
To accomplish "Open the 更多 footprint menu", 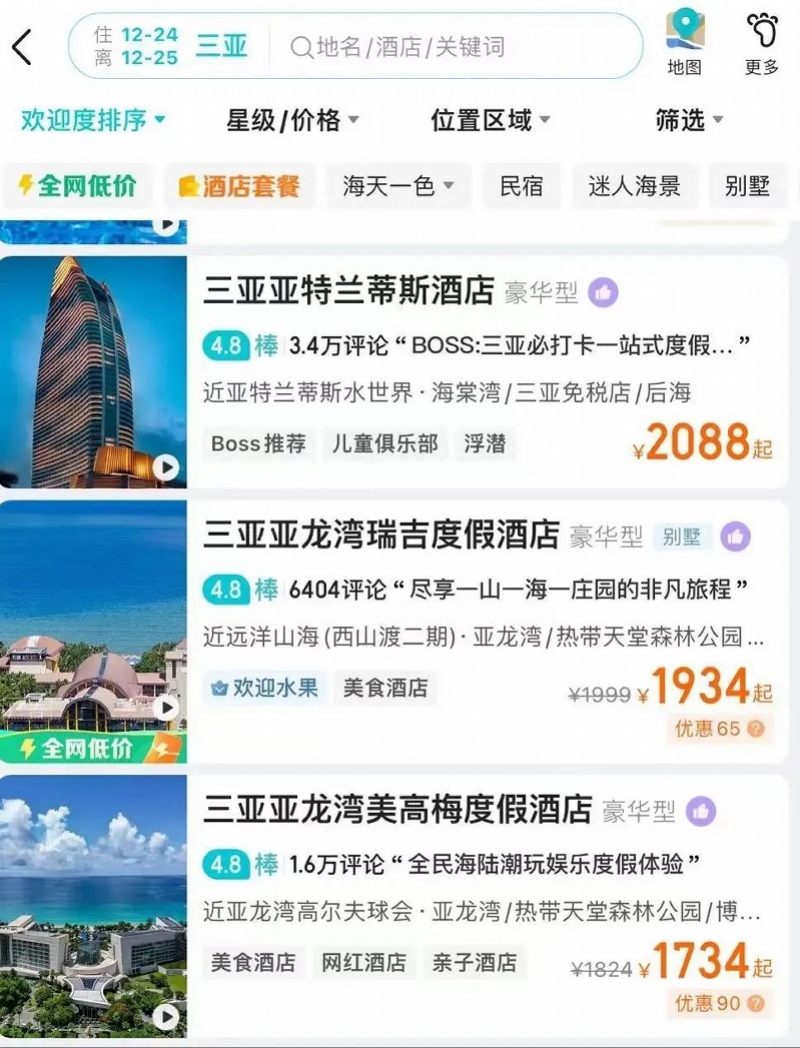I will 762,43.
